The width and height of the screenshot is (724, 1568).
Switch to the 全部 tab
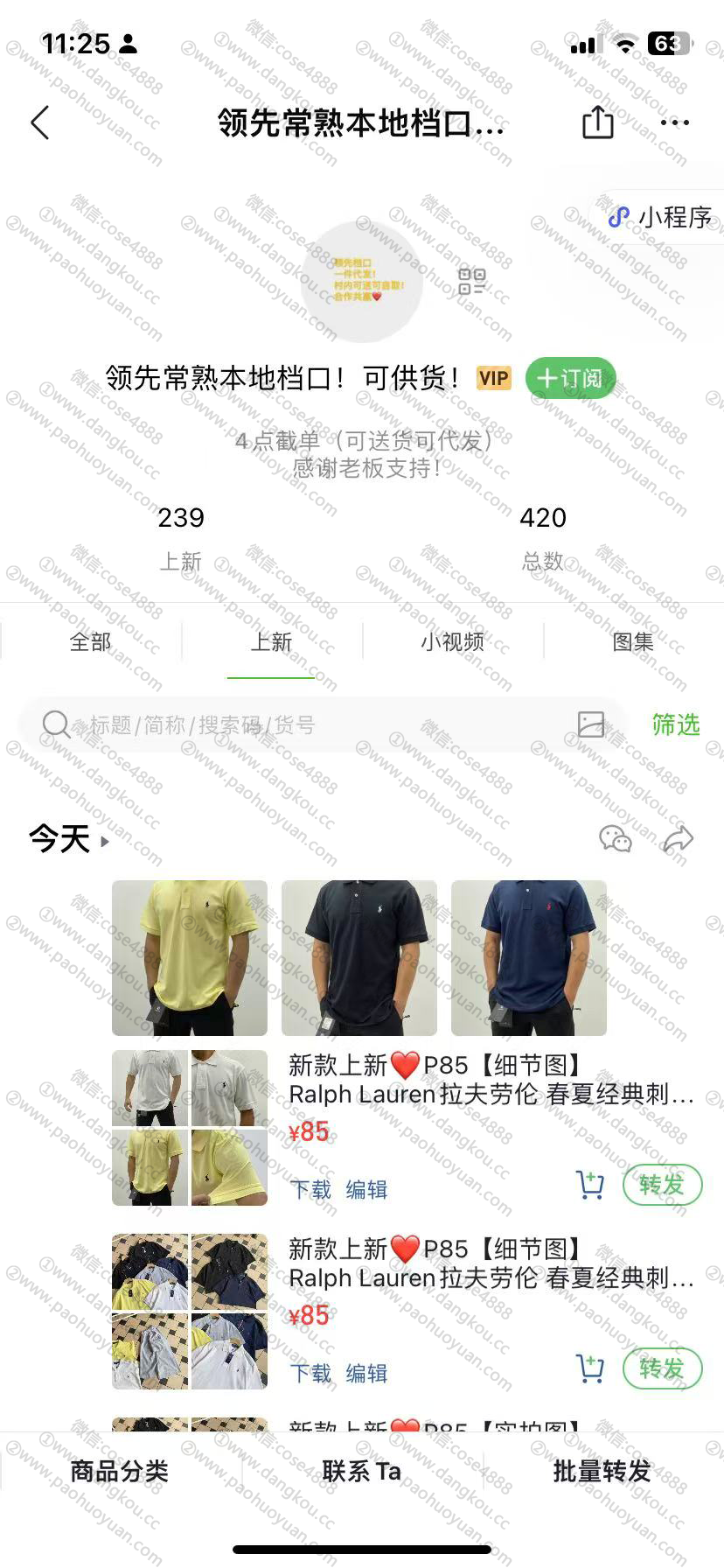(90, 642)
